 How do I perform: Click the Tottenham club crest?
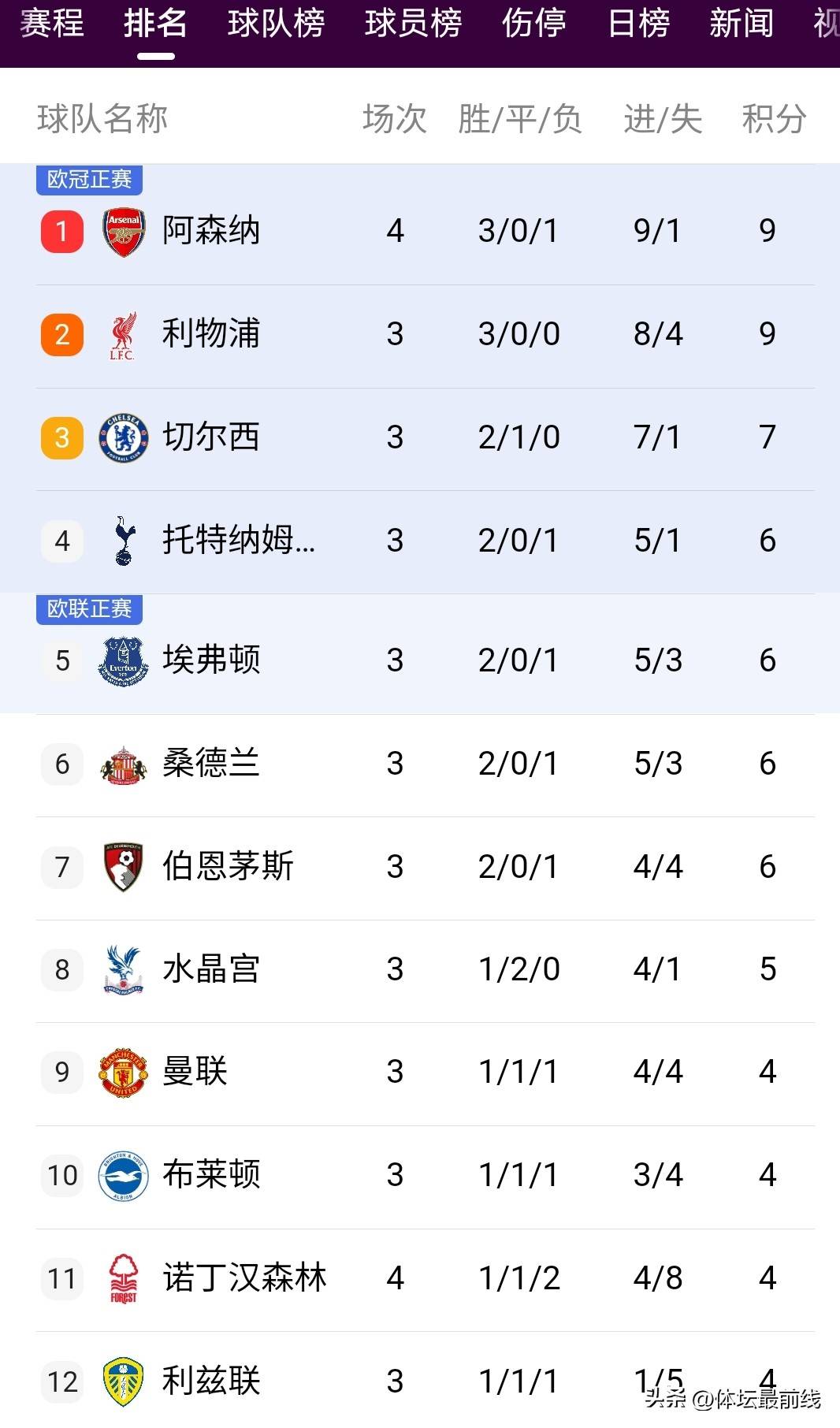(121, 541)
